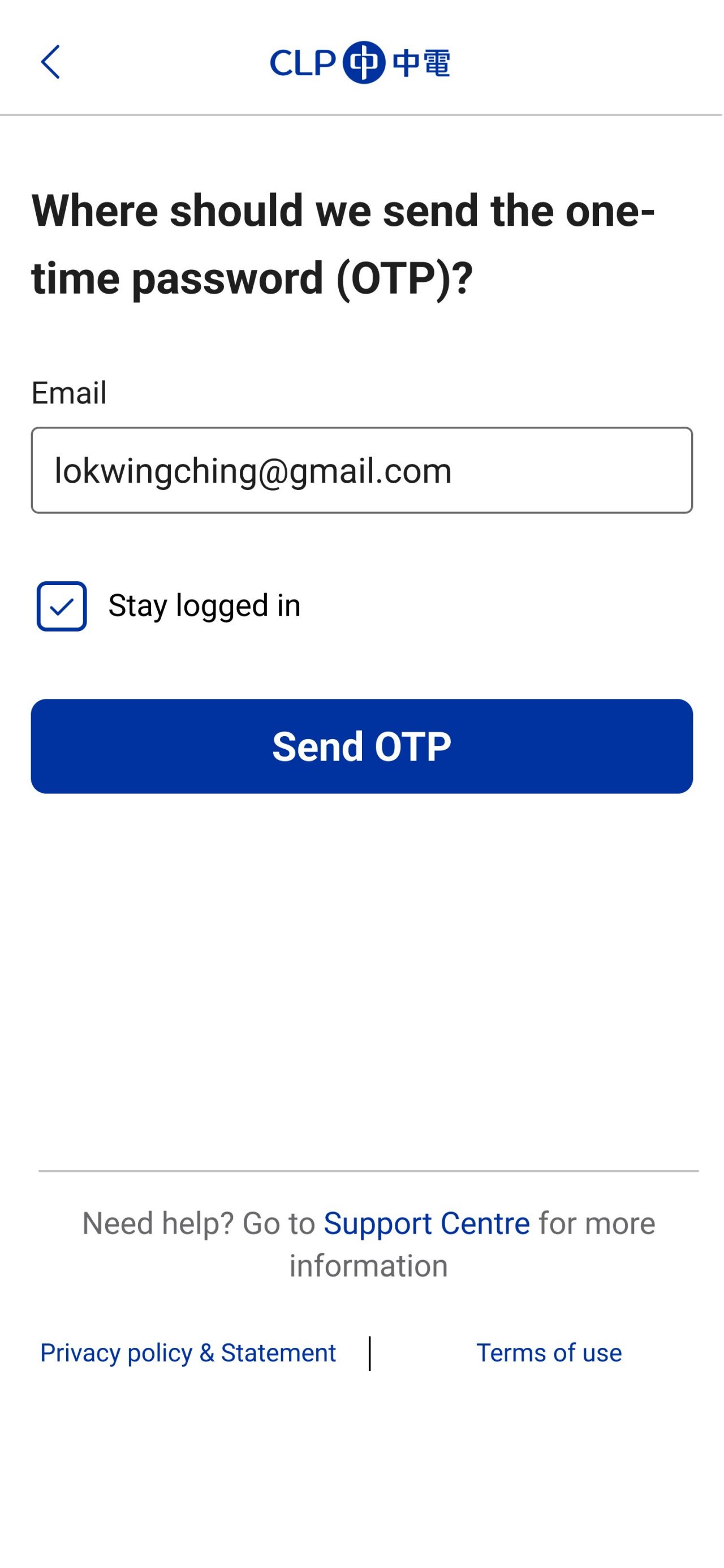Open Privacy policy & Statement
Image resolution: width=724 pixels, height=1568 pixels.
[x=188, y=1352]
